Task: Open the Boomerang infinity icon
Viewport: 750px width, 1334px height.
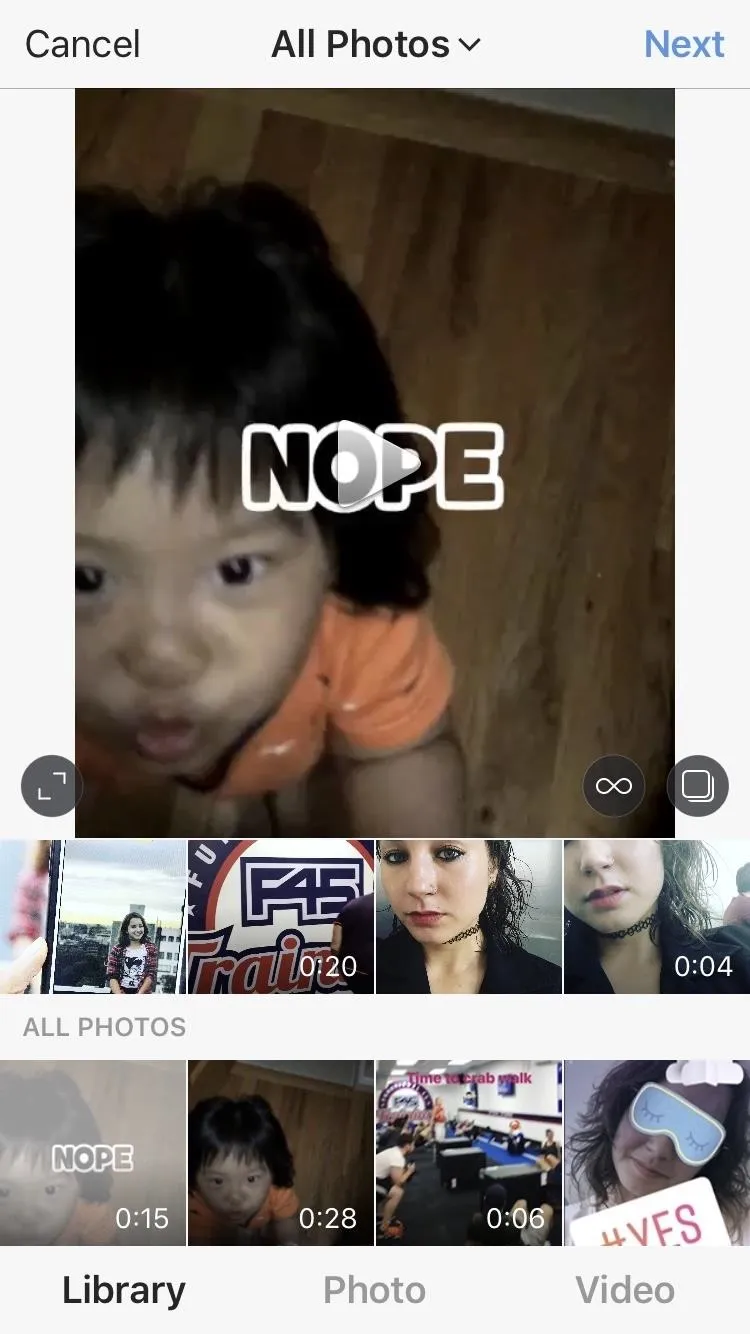Action: [x=614, y=786]
